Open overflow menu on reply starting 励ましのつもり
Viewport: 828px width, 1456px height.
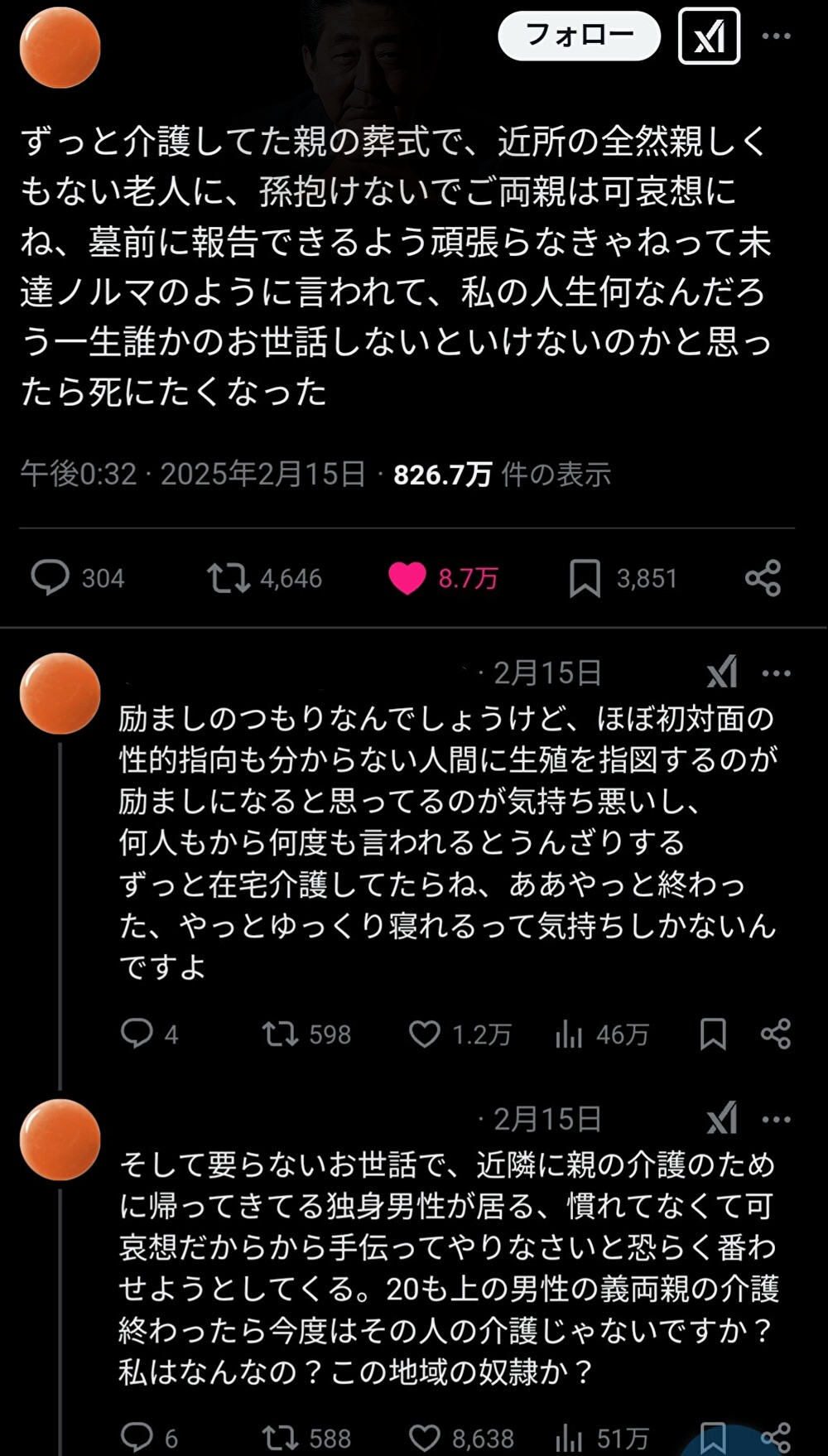[x=776, y=673]
